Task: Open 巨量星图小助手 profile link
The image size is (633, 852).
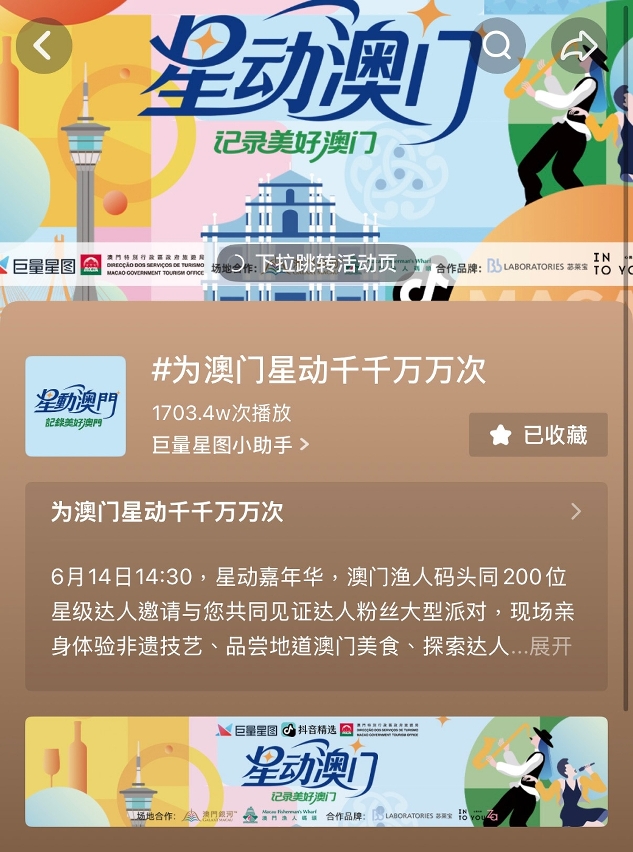Action: (230, 444)
